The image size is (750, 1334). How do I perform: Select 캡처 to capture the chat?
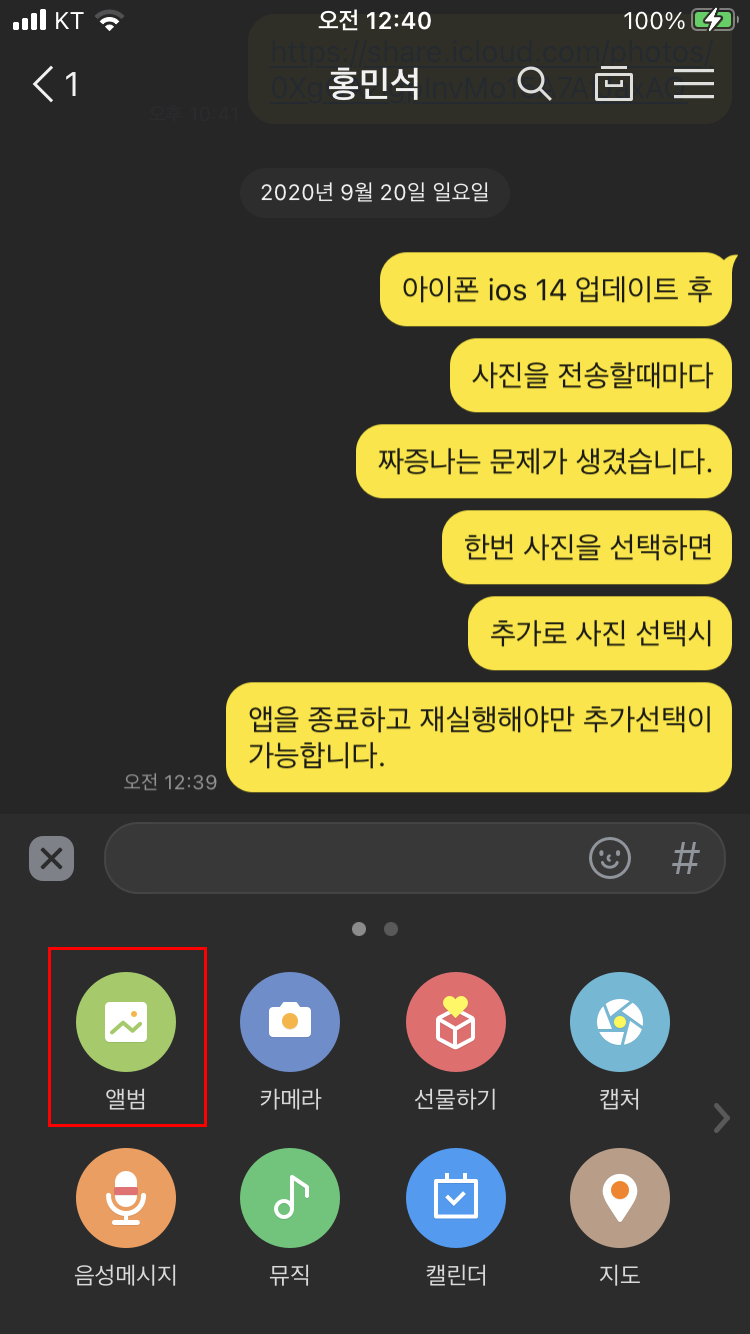coord(620,1040)
